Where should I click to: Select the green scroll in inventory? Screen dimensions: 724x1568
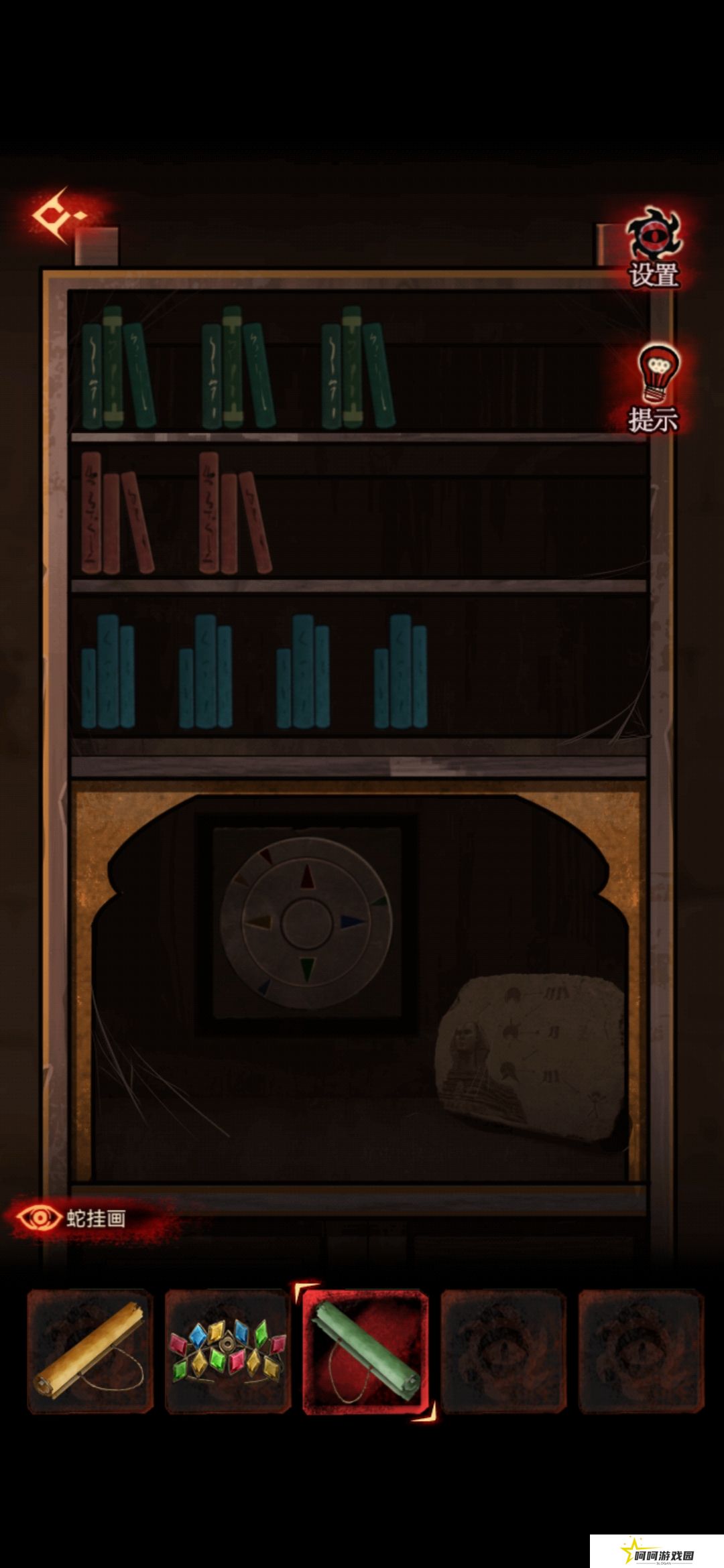pos(366,1350)
